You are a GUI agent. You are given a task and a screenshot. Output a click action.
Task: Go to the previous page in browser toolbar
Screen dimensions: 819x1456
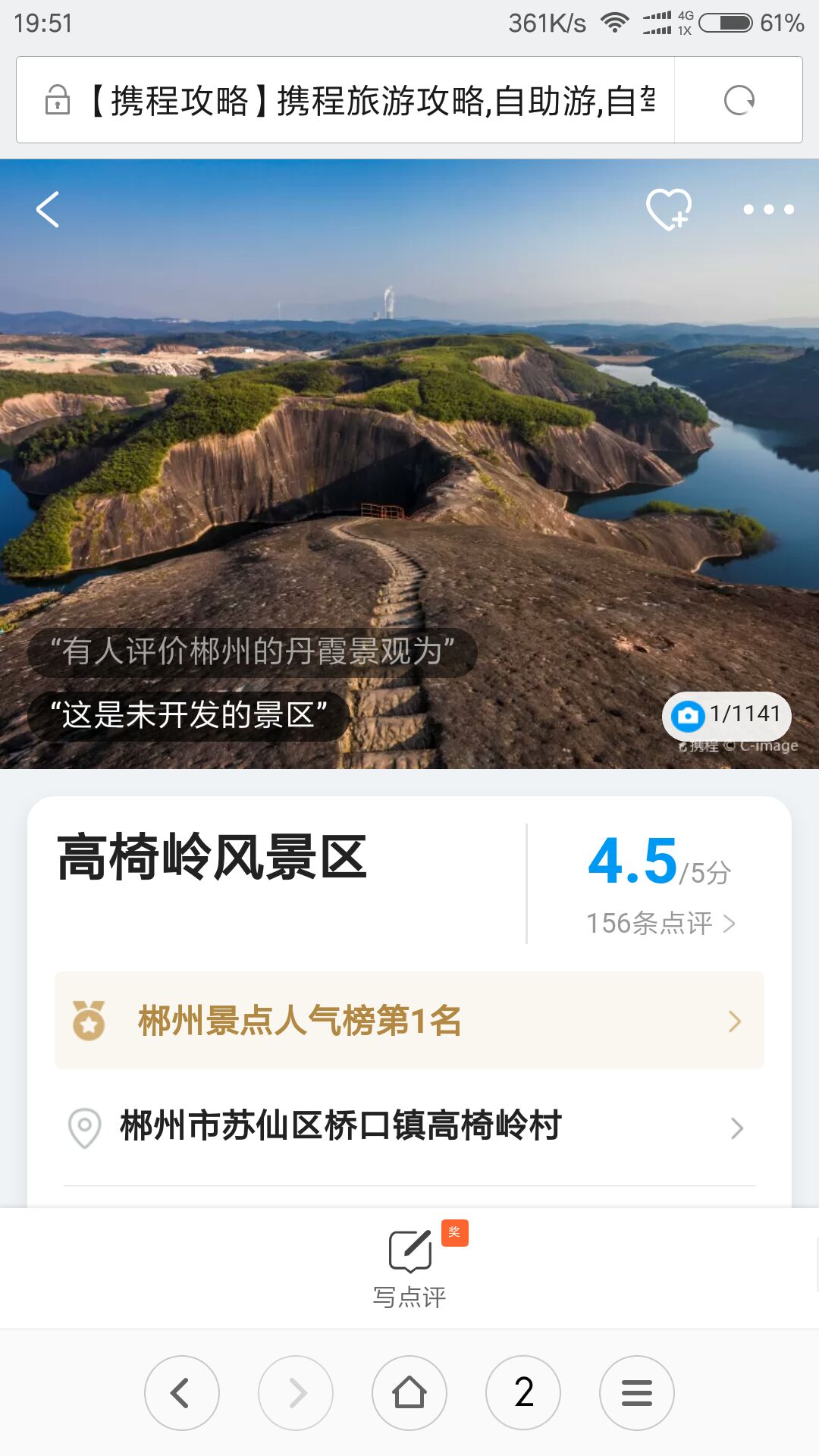182,1392
